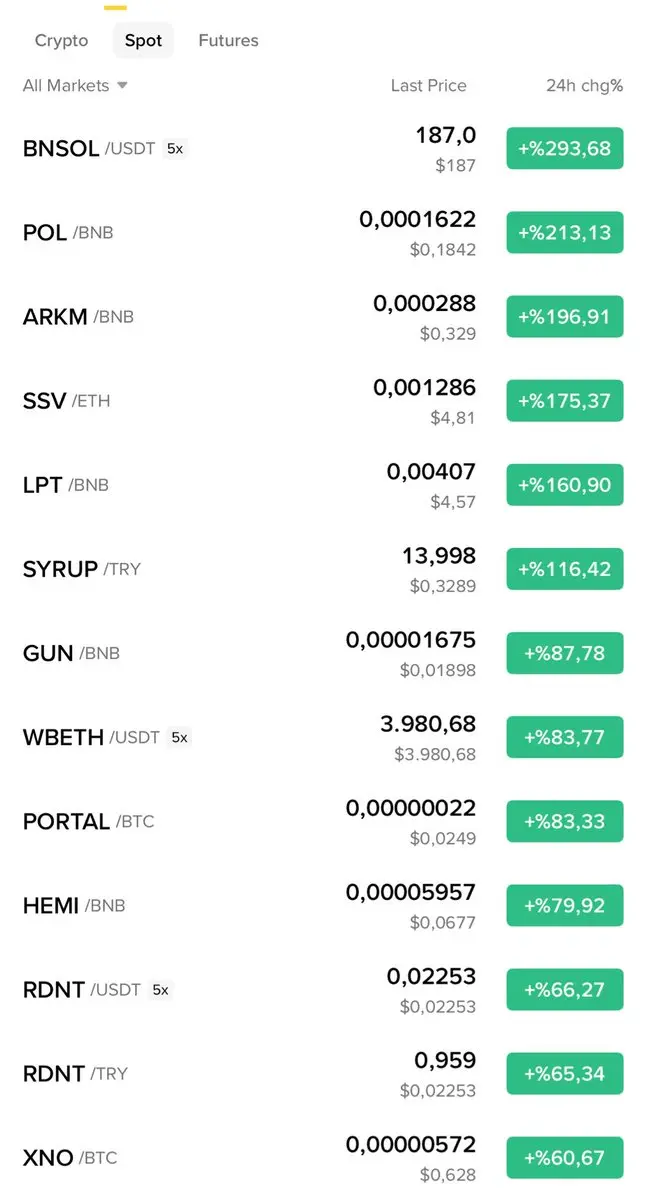The width and height of the screenshot is (646, 1200).
Task: Open the WBETH/USDT market
Action: [x=91, y=737]
